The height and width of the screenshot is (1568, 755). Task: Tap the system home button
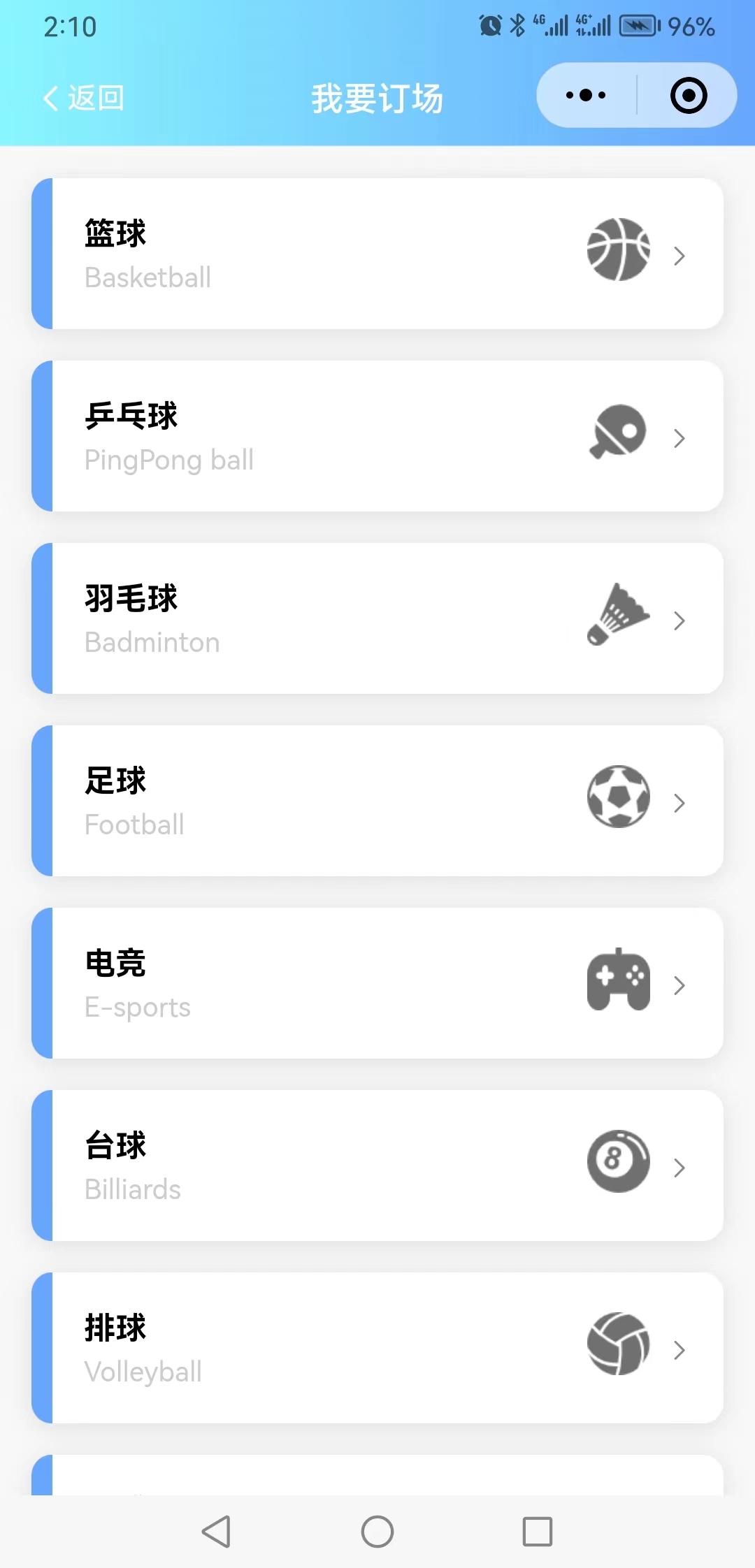377,1532
